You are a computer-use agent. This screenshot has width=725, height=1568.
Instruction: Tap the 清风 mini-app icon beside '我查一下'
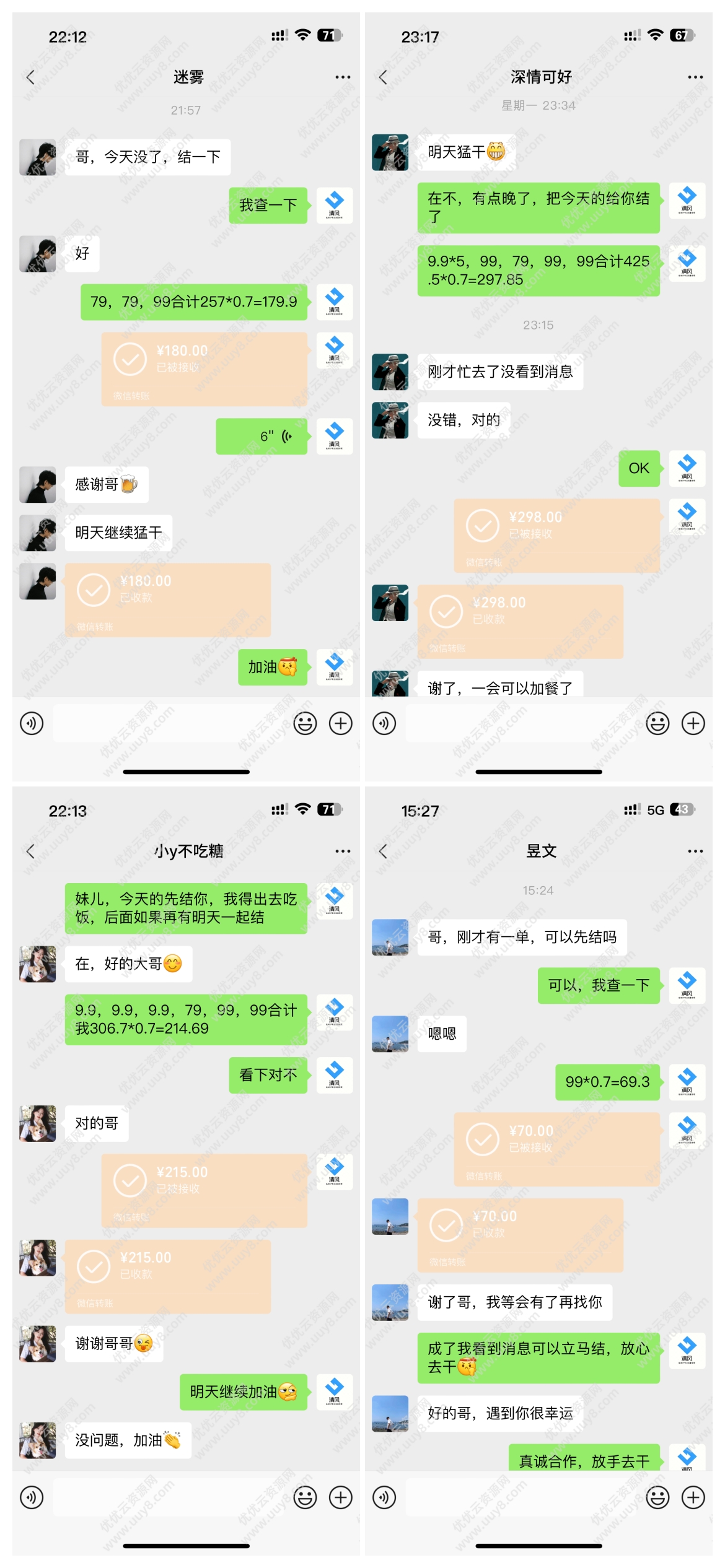[x=333, y=206]
